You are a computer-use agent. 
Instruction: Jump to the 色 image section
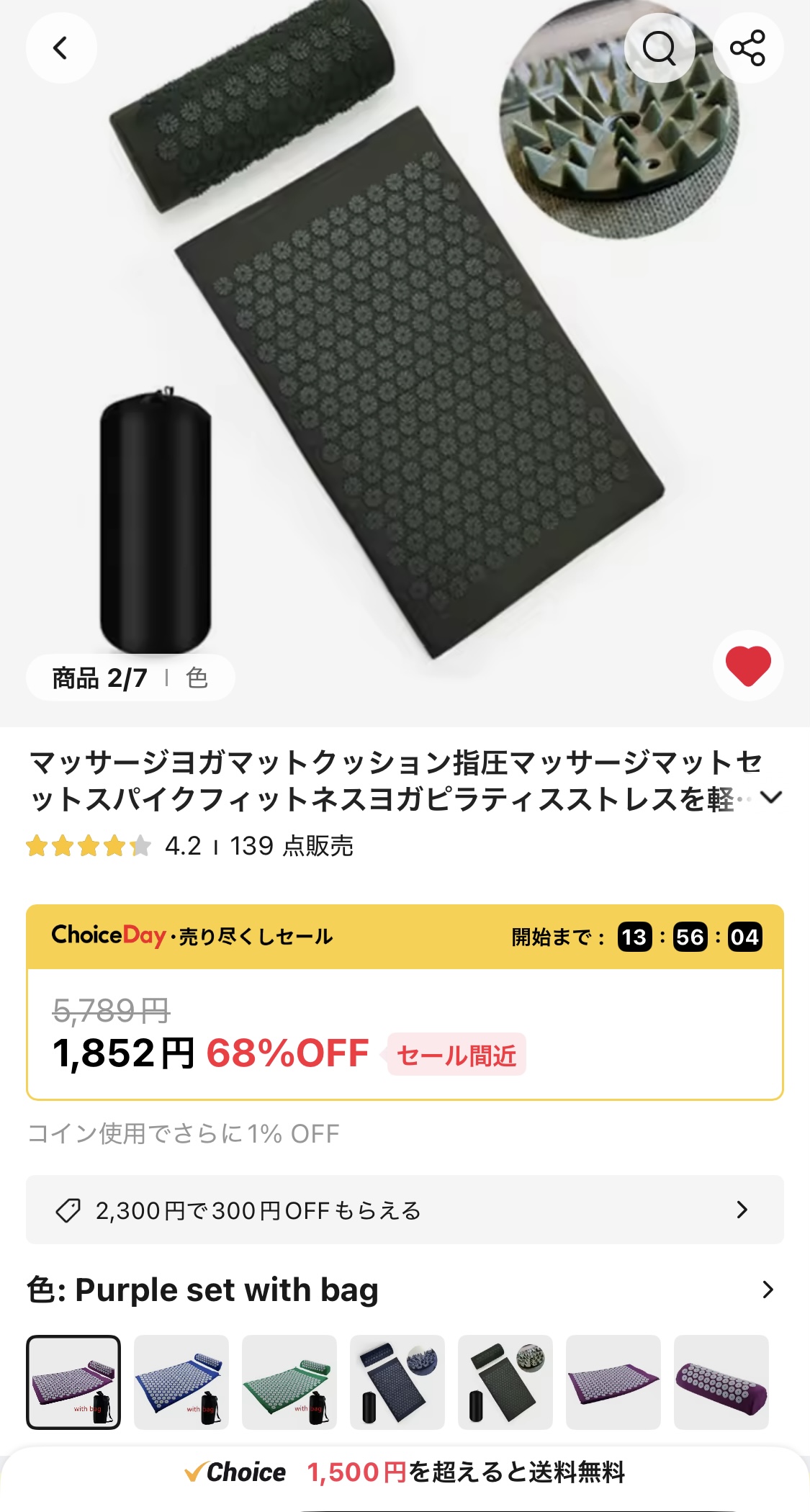(x=197, y=678)
